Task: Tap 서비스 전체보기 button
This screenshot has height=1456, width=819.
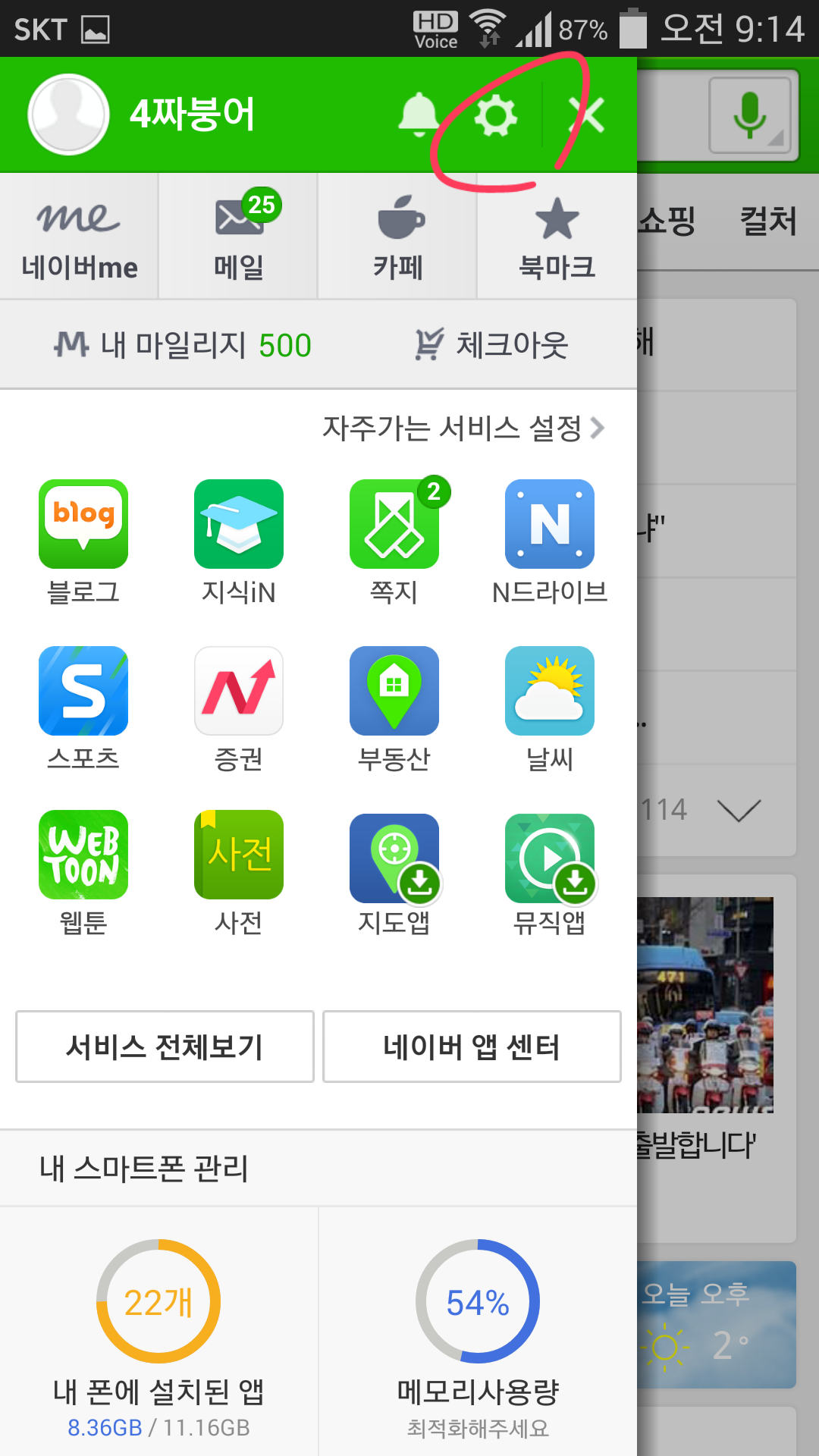Action: [x=165, y=1046]
